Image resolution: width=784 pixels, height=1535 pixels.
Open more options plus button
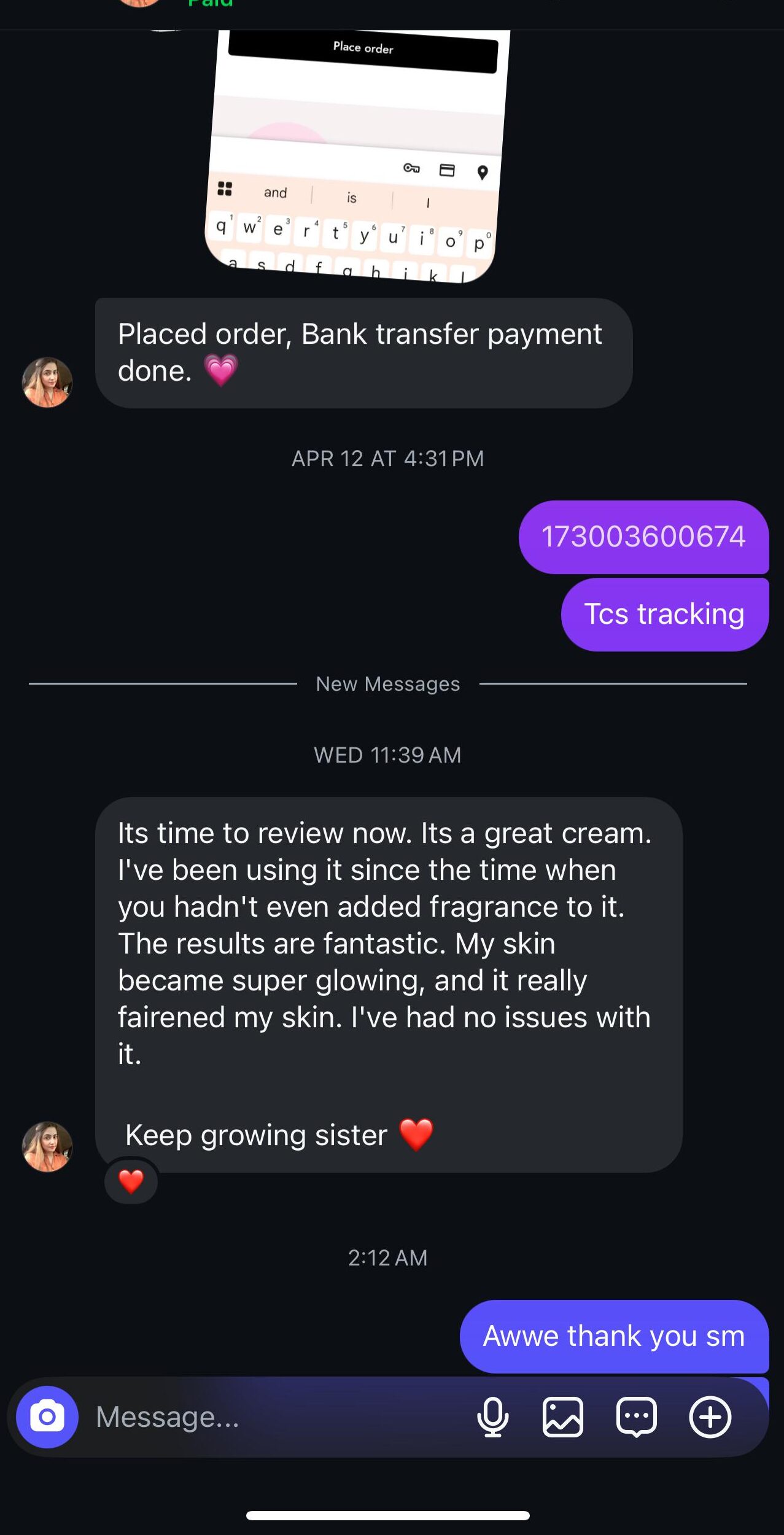(710, 1417)
